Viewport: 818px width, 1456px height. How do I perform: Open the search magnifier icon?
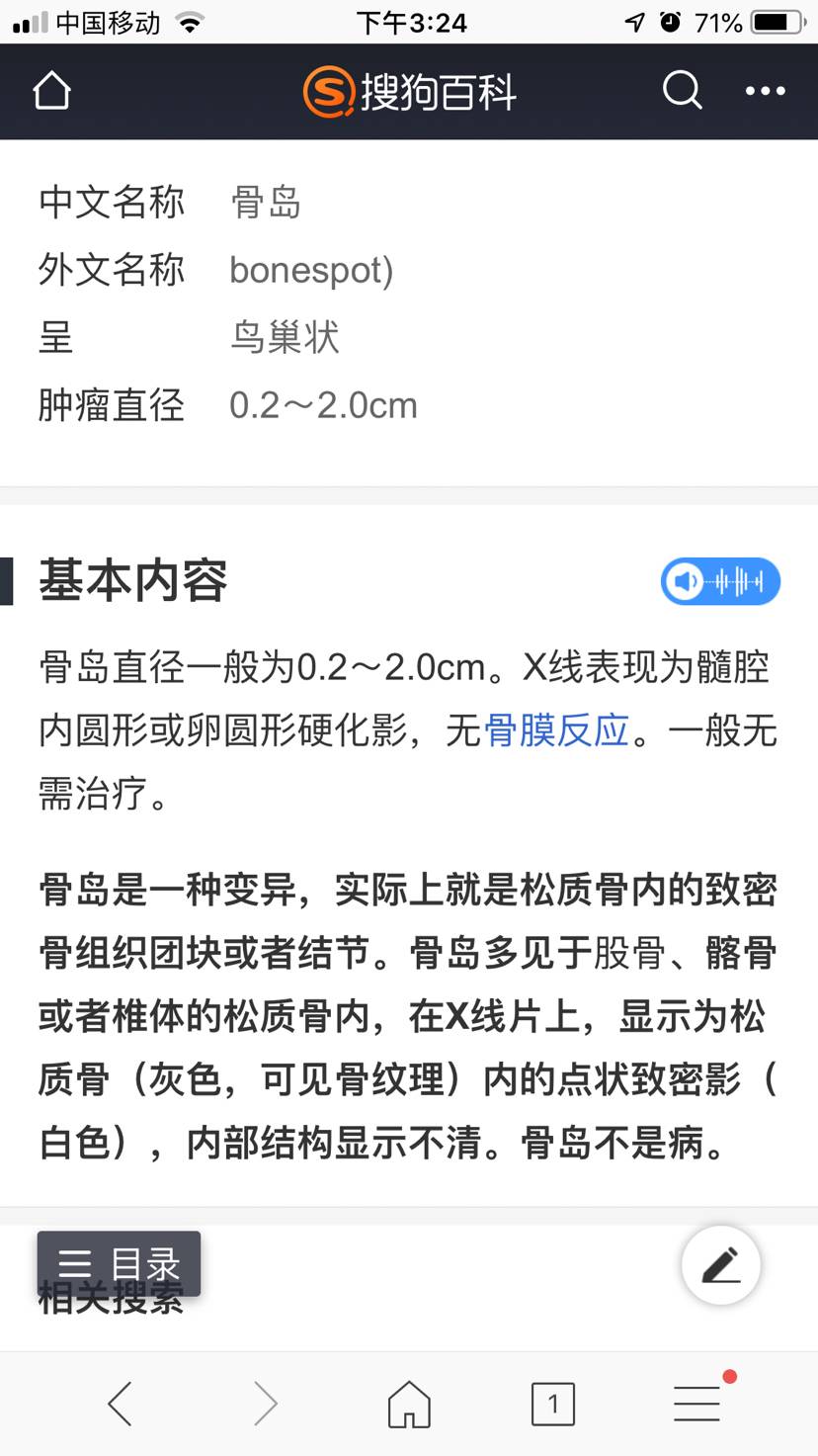[682, 91]
